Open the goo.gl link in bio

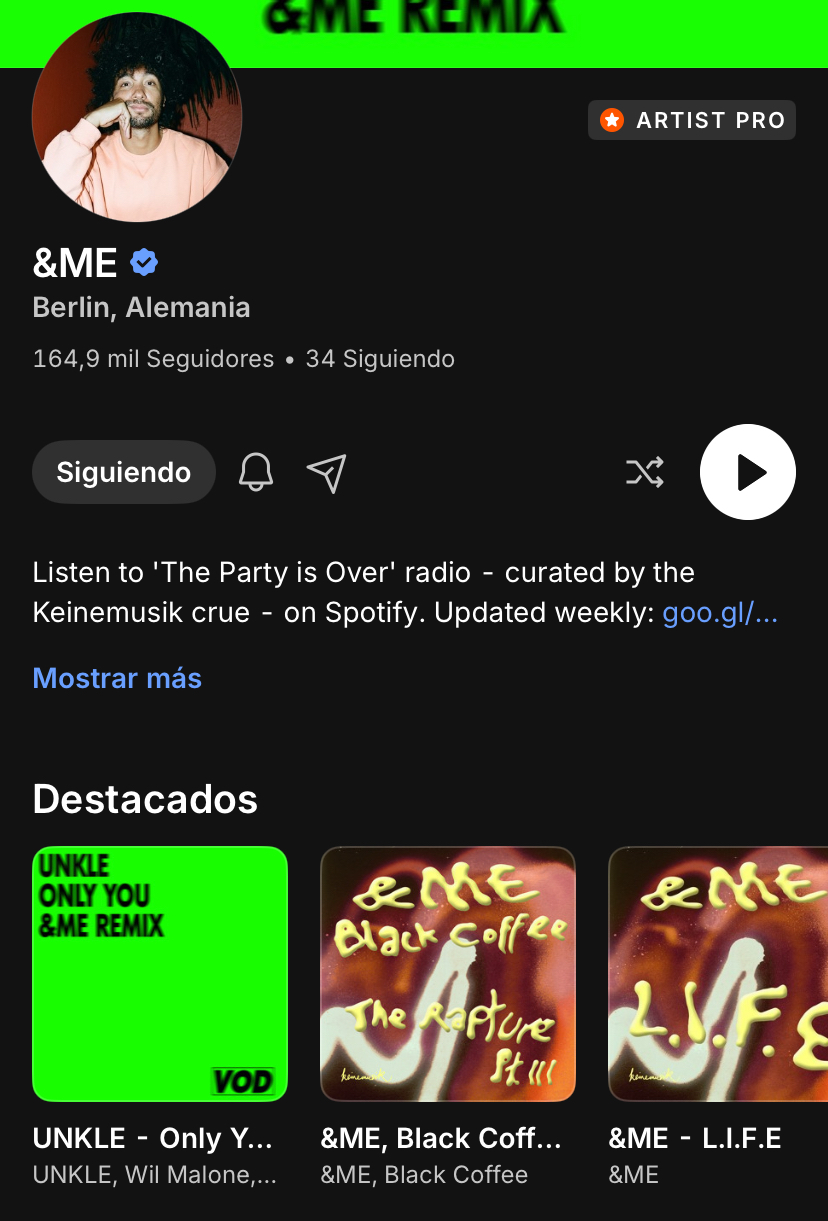pyautogui.click(x=720, y=612)
